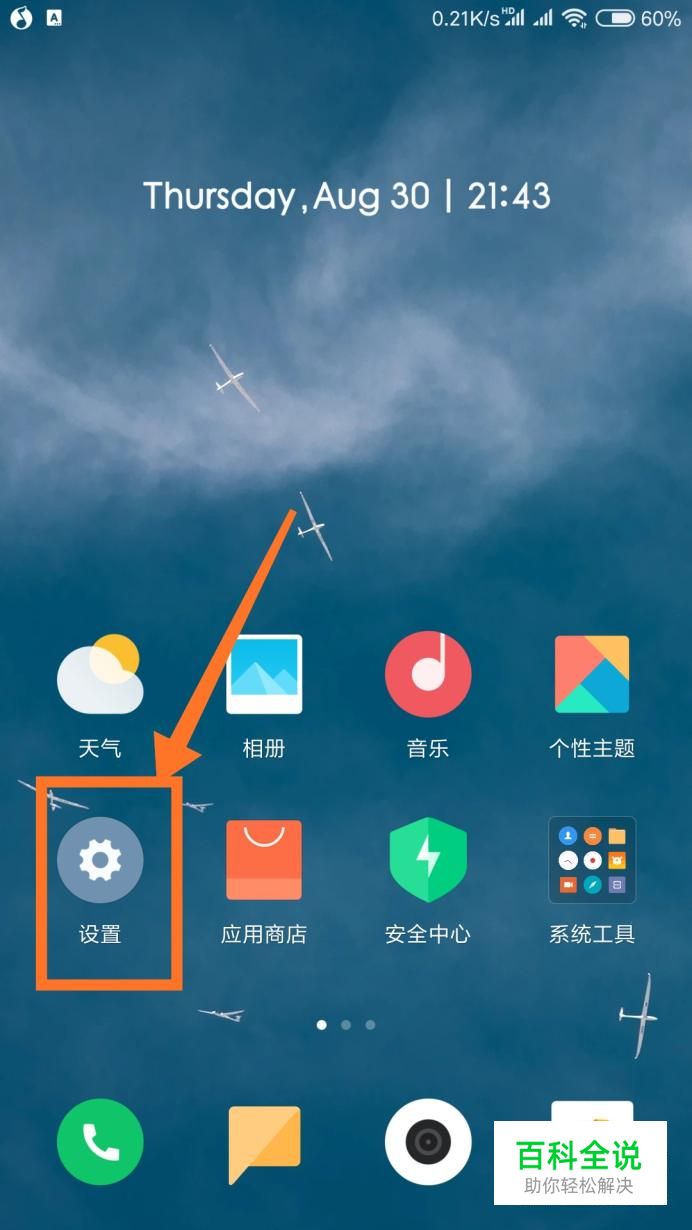This screenshot has height=1230, width=692.
Task: Open the 音乐 music app
Action: pyautogui.click(x=428, y=674)
